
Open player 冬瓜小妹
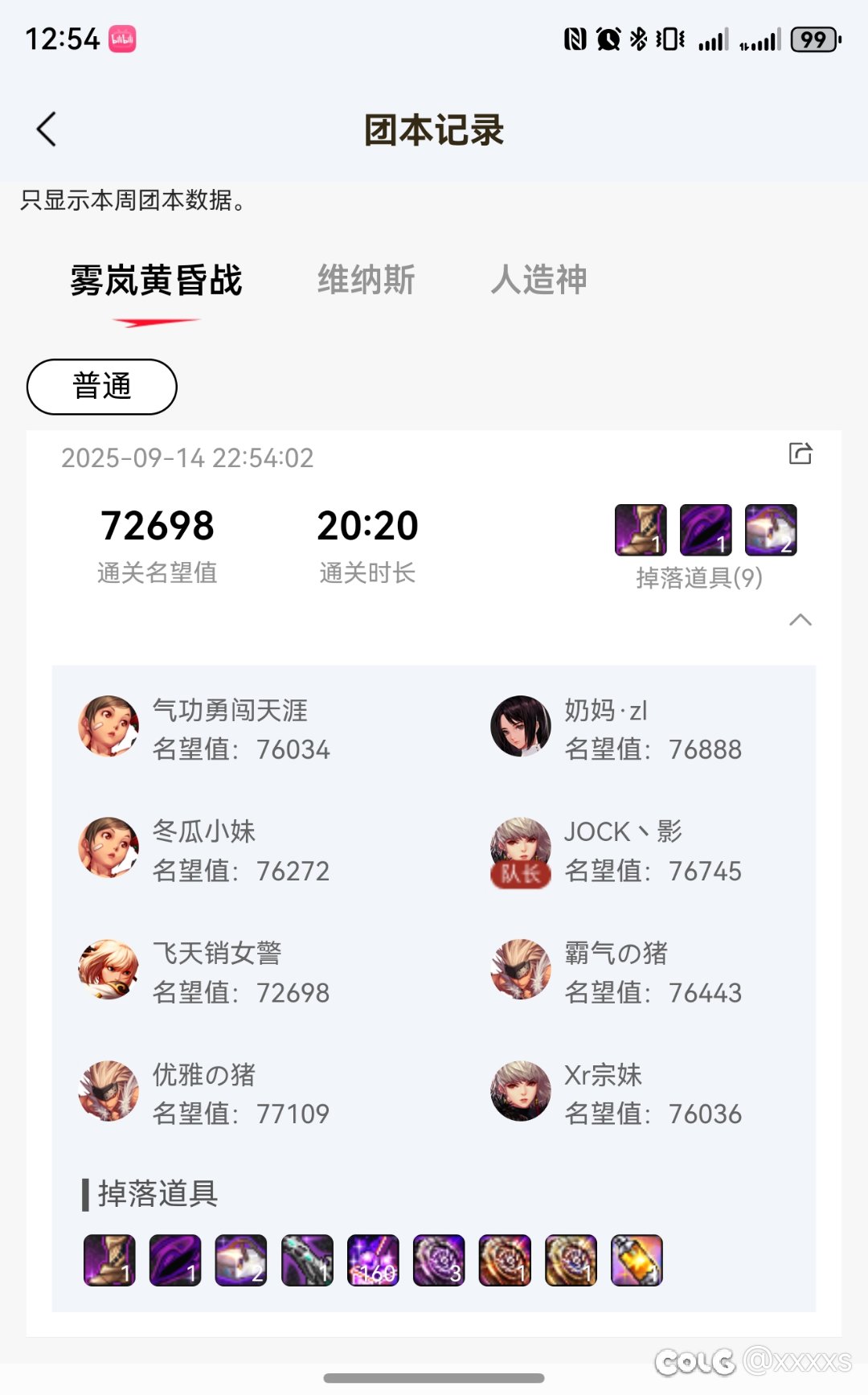coord(203,831)
